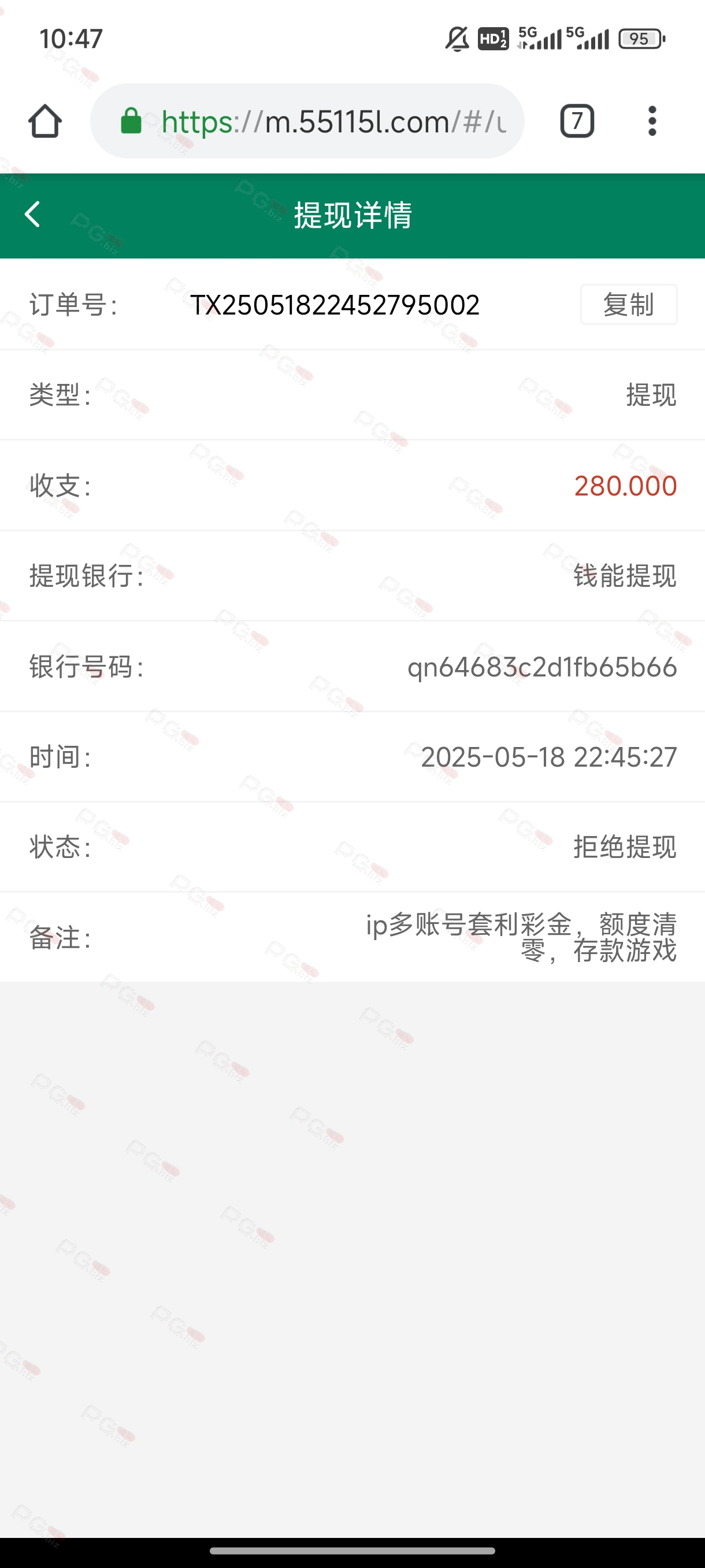Open the browser overflow menu
Viewport: 705px width, 1568px height.
652,121
